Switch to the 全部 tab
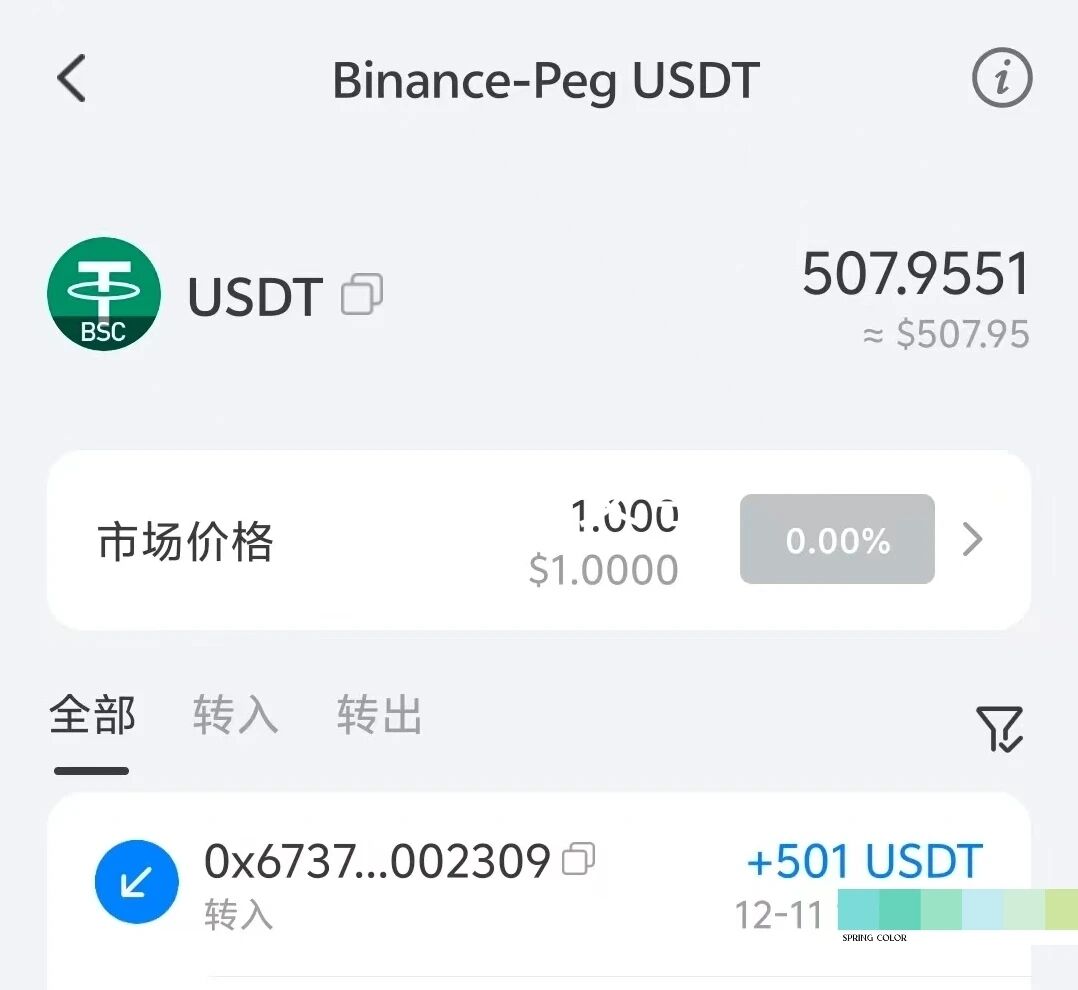The width and height of the screenshot is (1078, 990). click(92, 717)
